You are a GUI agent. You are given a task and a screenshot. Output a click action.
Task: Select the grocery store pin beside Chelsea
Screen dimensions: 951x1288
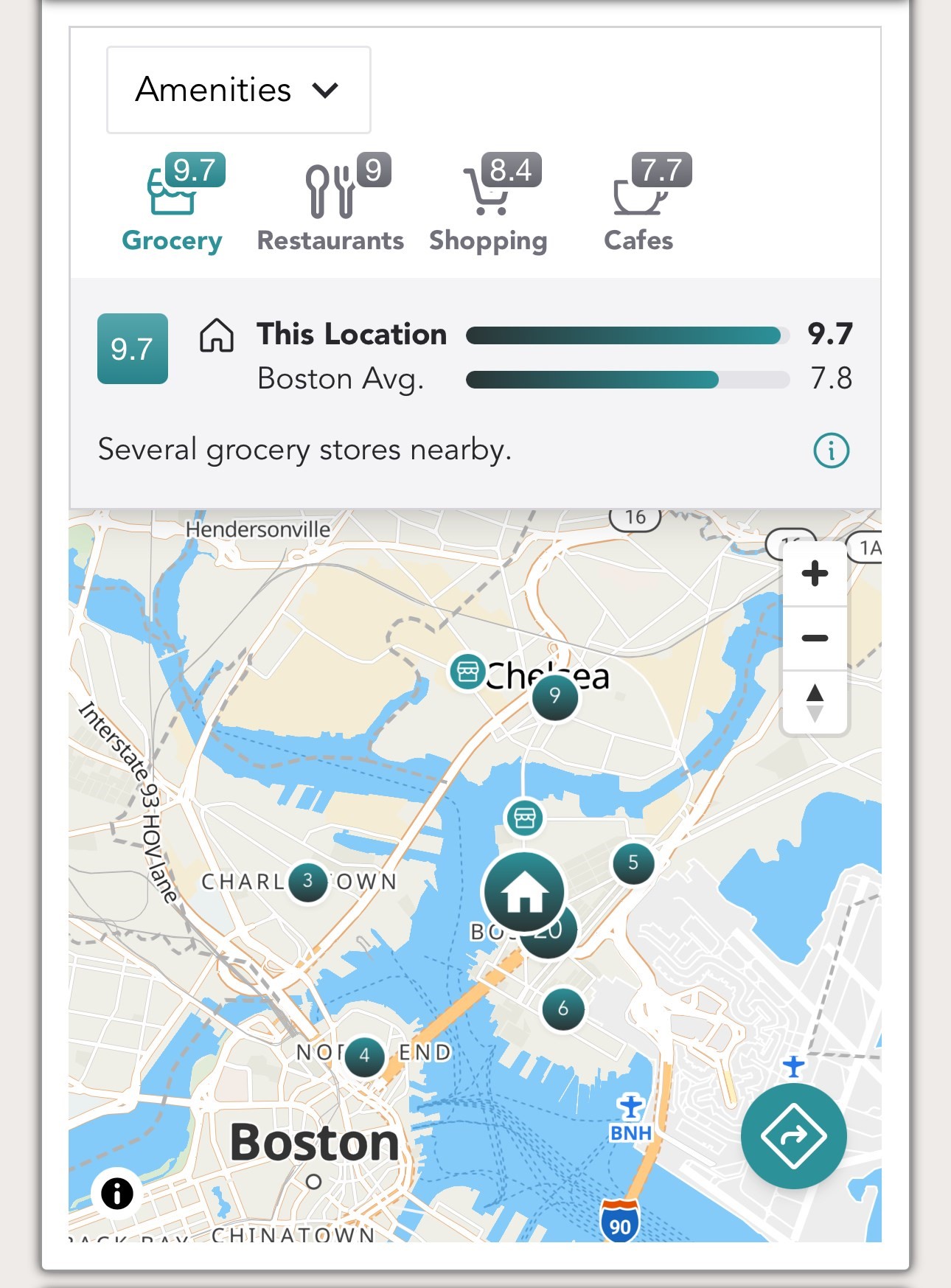point(467,672)
